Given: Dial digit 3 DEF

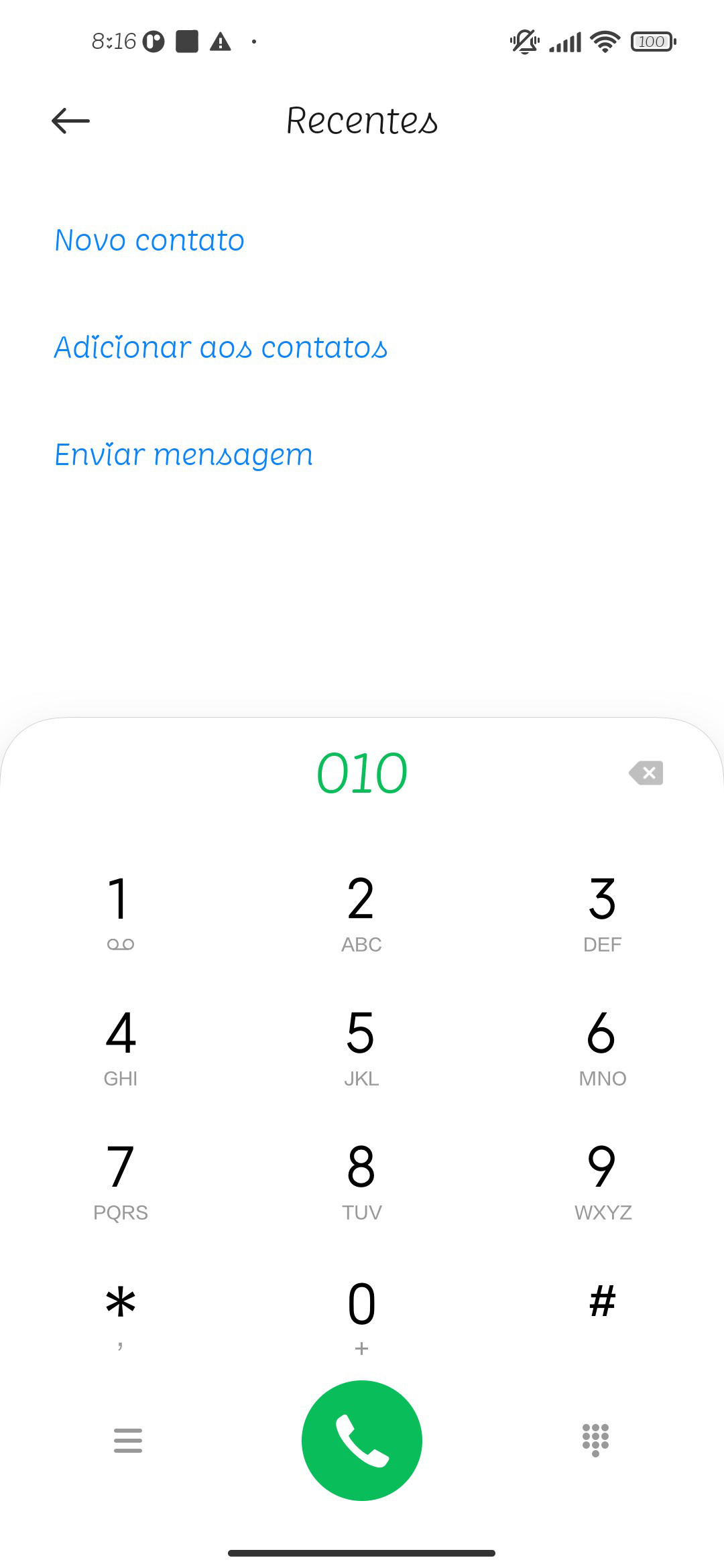Looking at the screenshot, I should [x=602, y=913].
